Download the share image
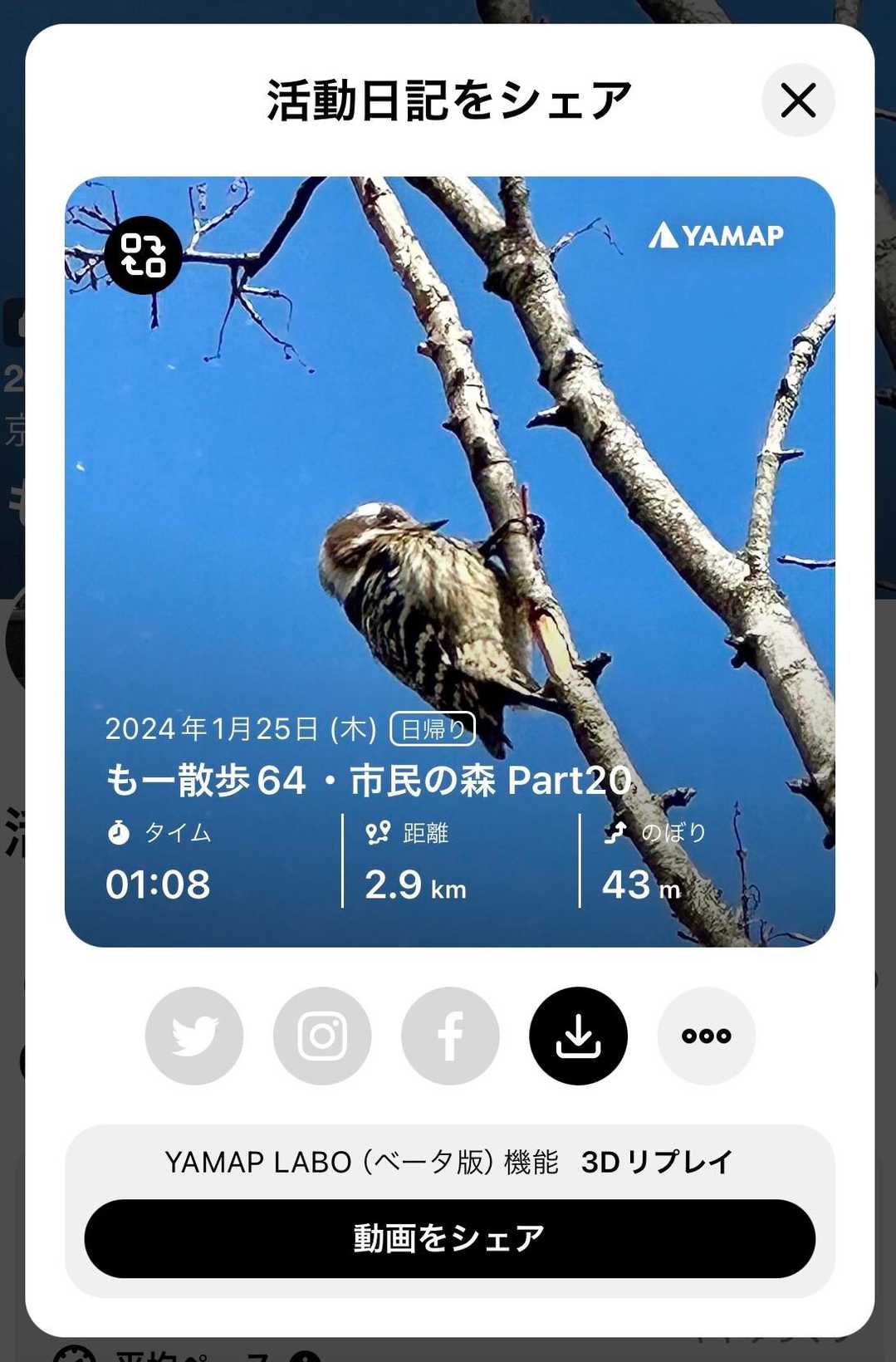The height and width of the screenshot is (1362, 896). coord(578,1036)
